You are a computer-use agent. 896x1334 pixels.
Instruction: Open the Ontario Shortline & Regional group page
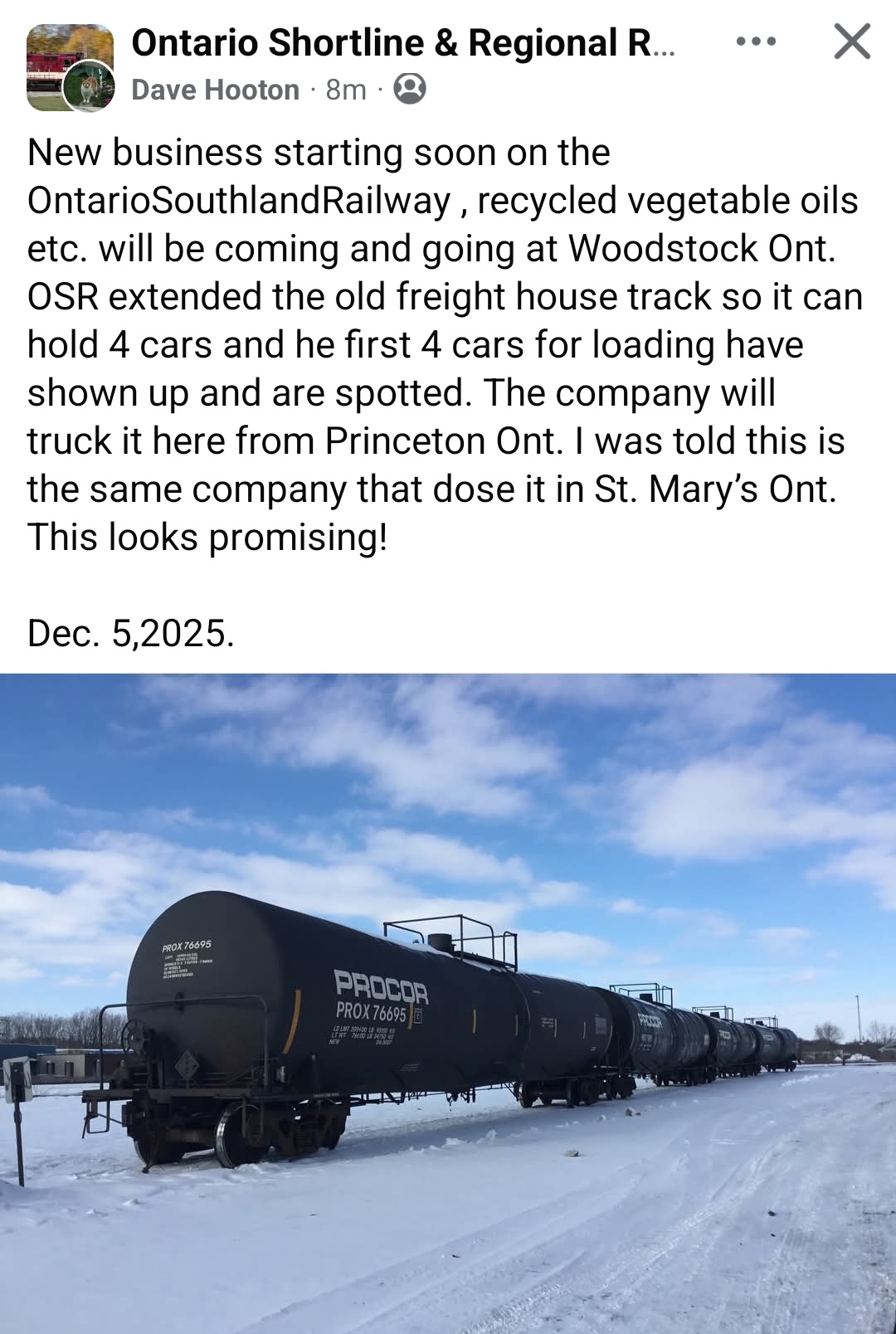click(x=403, y=43)
